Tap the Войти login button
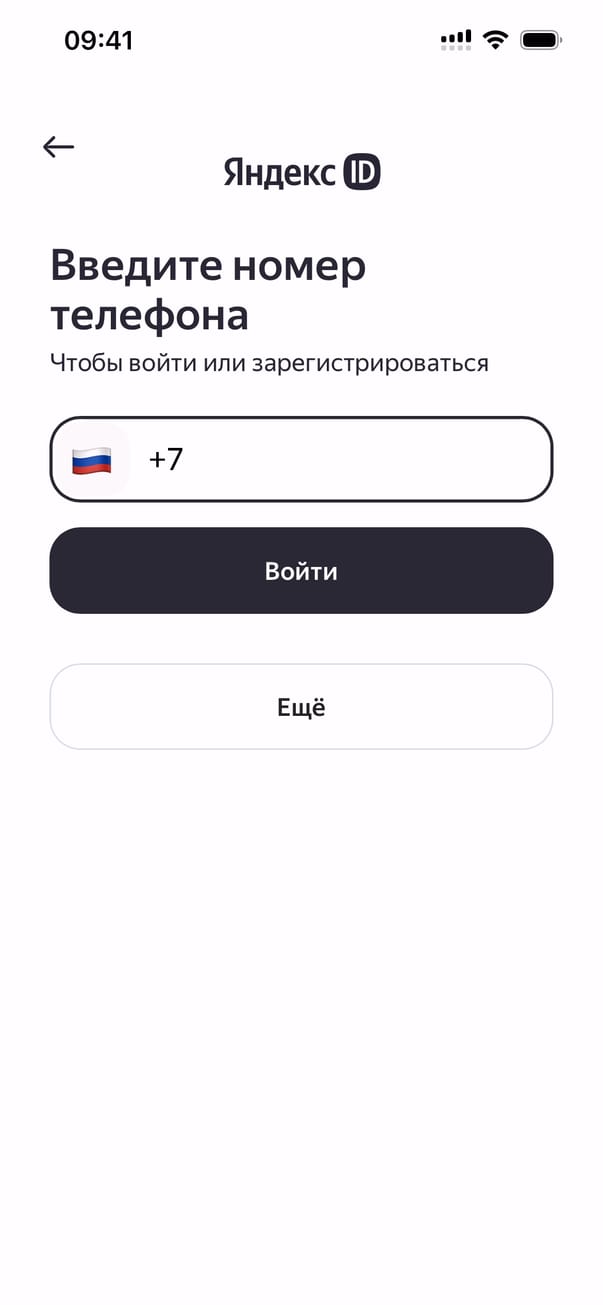This screenshot has height=1305, width=603. pos(301,571)
